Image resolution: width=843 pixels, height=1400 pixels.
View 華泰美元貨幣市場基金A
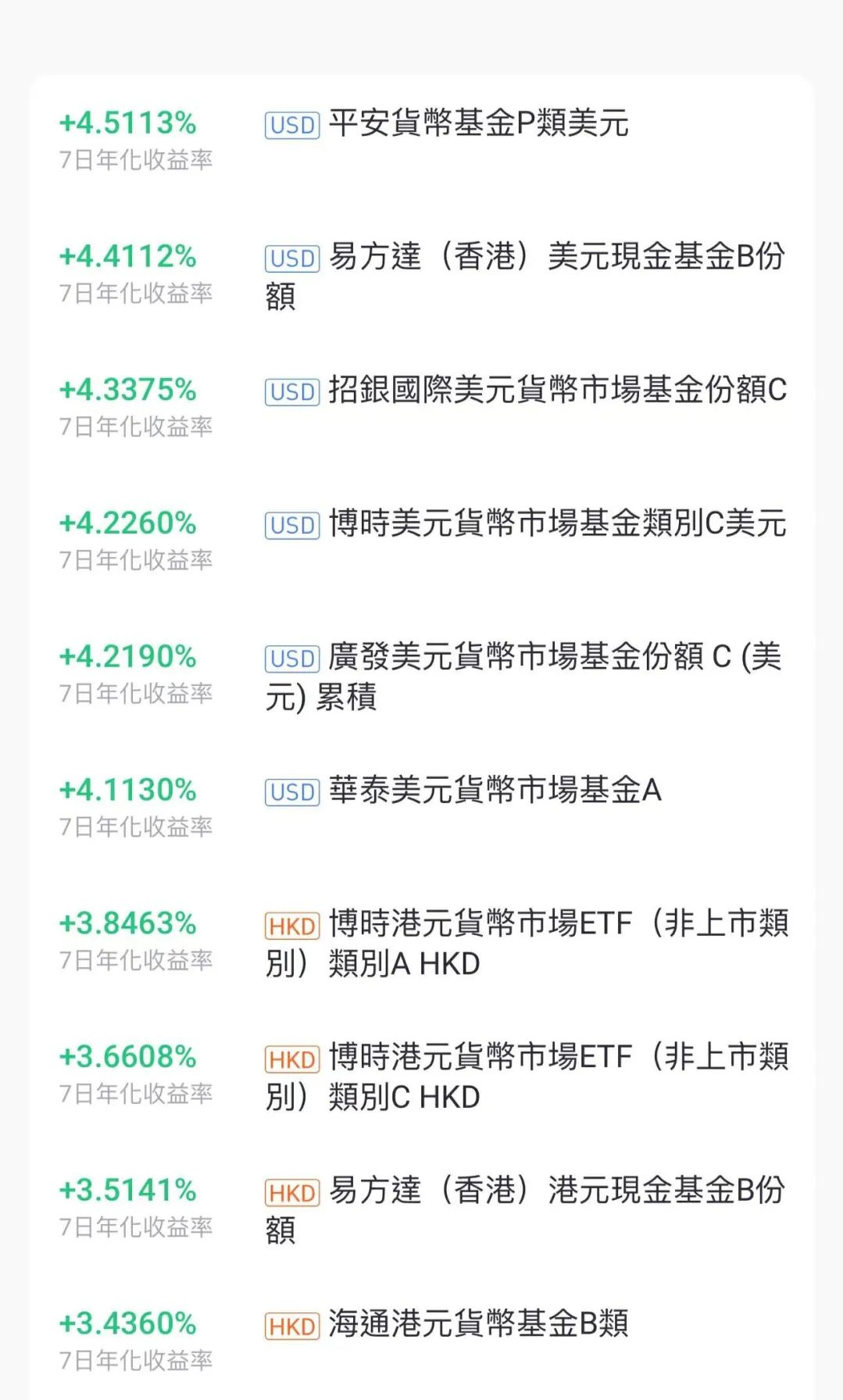(494, 791)
